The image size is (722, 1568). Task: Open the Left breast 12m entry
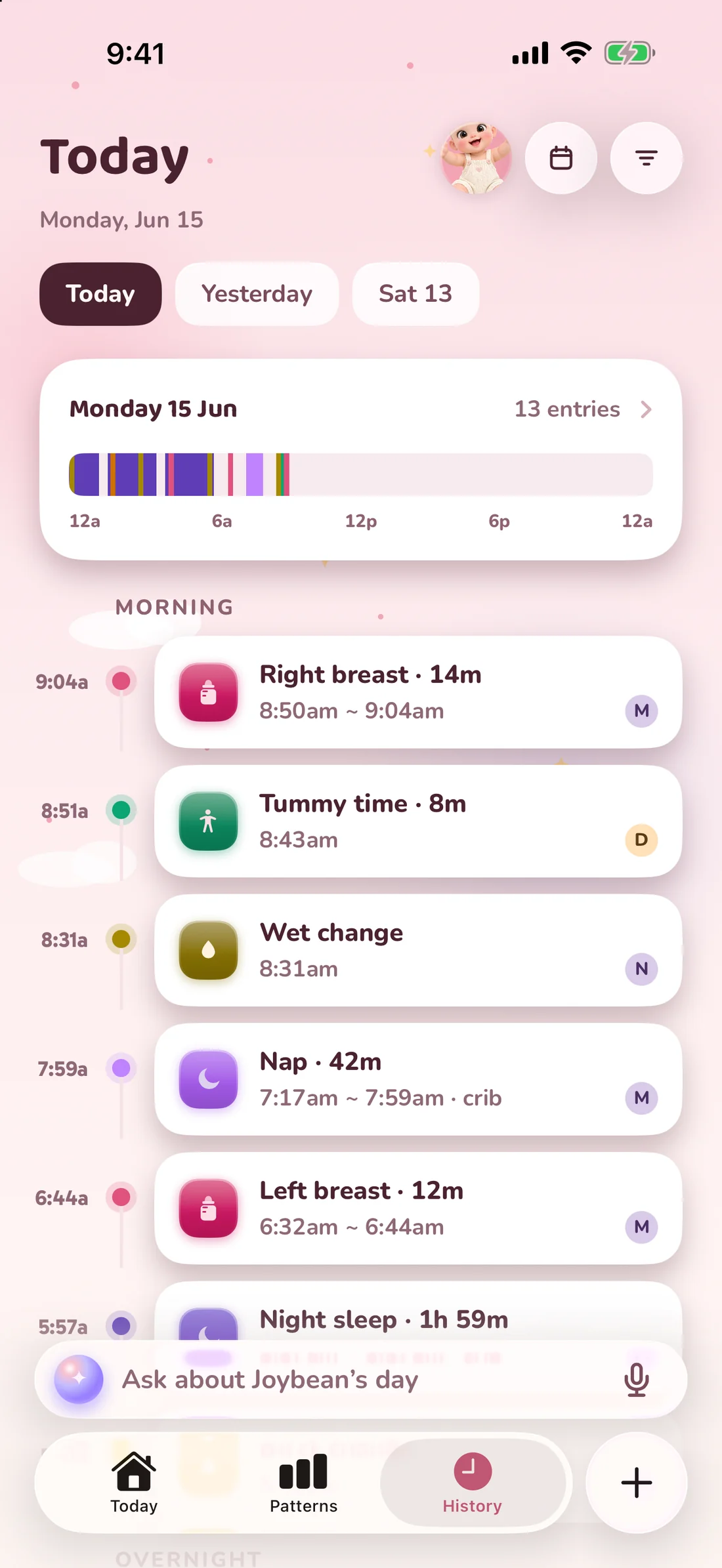tap(418, 1208)
